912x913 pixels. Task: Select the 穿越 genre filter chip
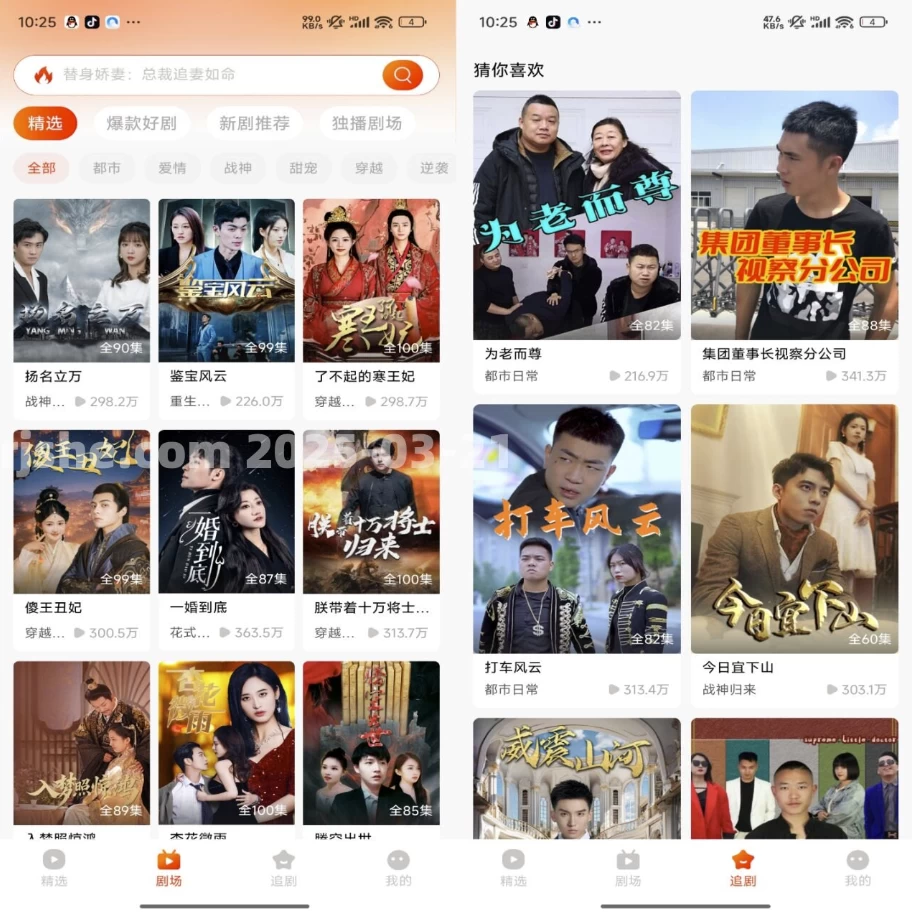(x=368, y=168)
